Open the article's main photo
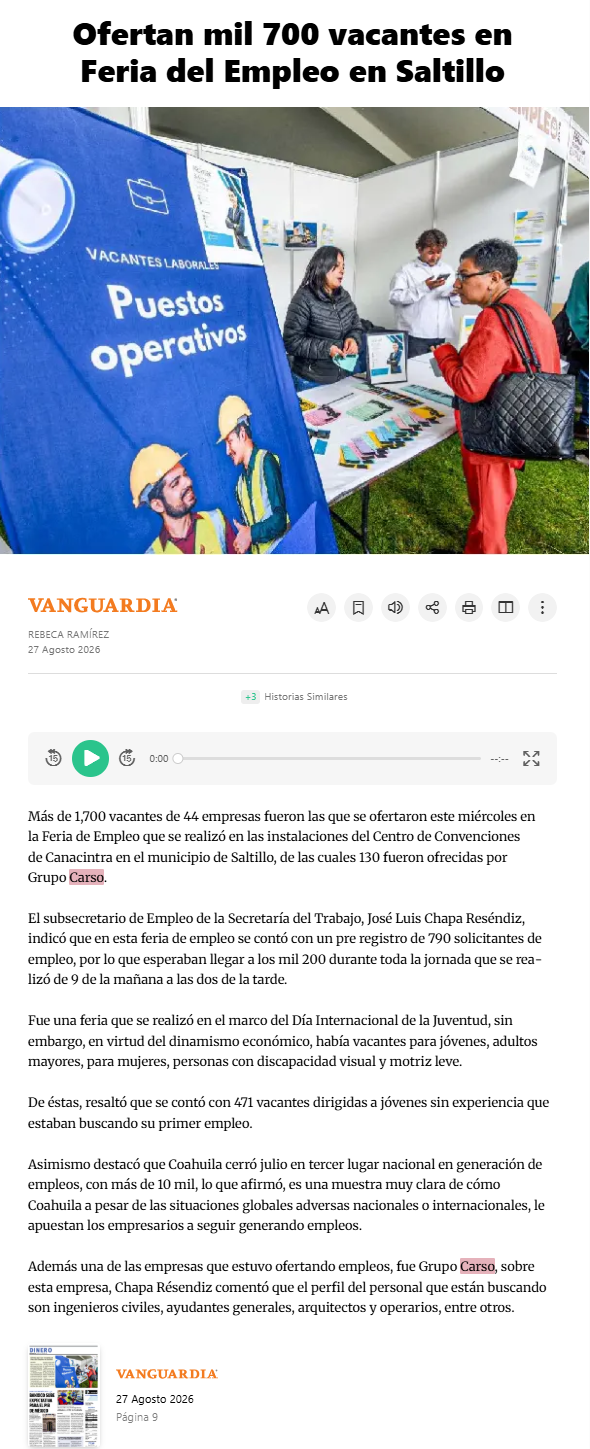The image size is (590, 1449). coord(295,330)
